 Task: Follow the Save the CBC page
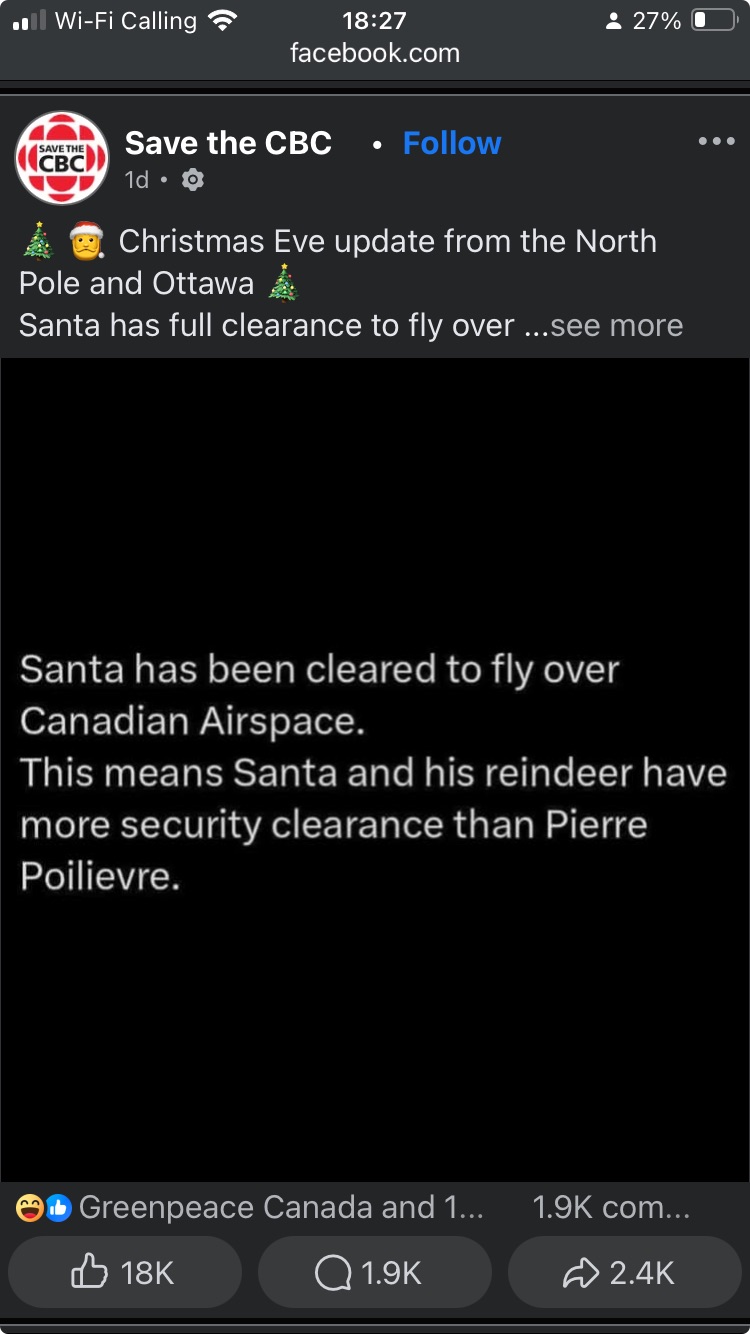click(451, 143)
